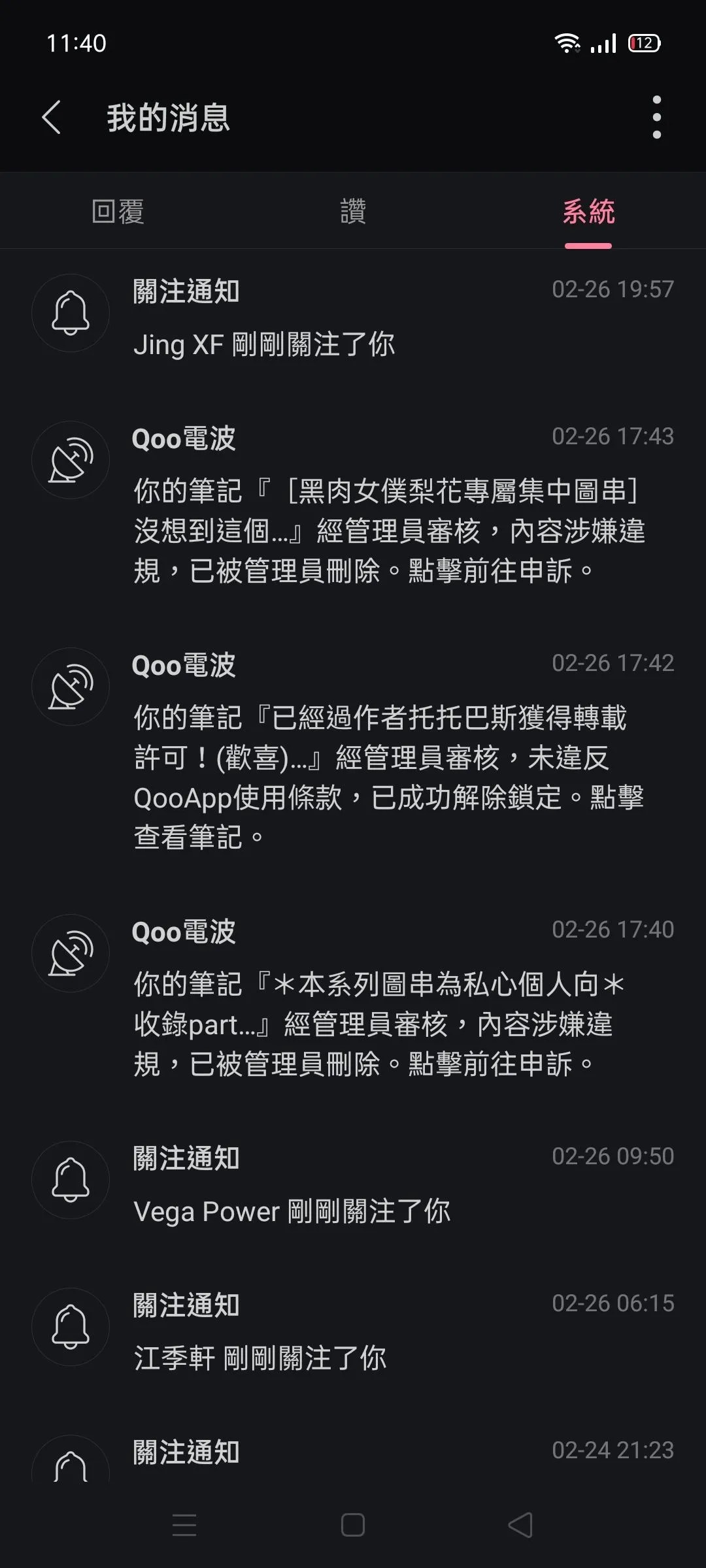Tap the navigation menu lines button
The height and width of the screenshot is (1568, 706).
point(185,1526)
